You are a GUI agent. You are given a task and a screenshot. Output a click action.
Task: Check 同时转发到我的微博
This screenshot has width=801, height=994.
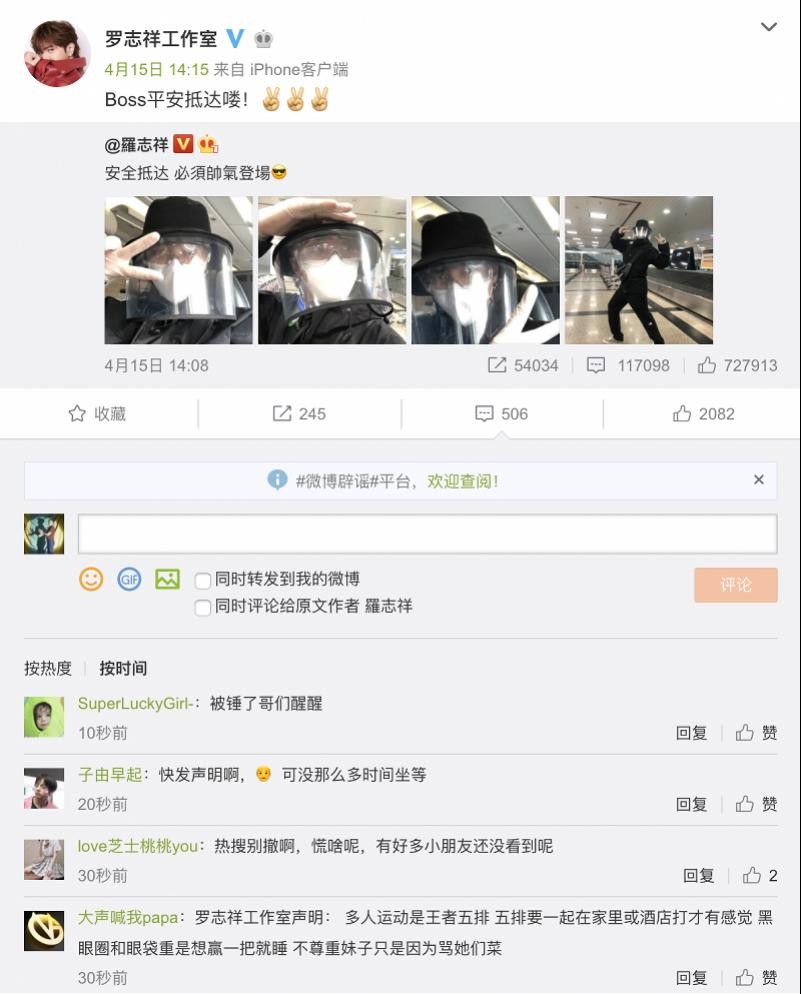point(203,580)
